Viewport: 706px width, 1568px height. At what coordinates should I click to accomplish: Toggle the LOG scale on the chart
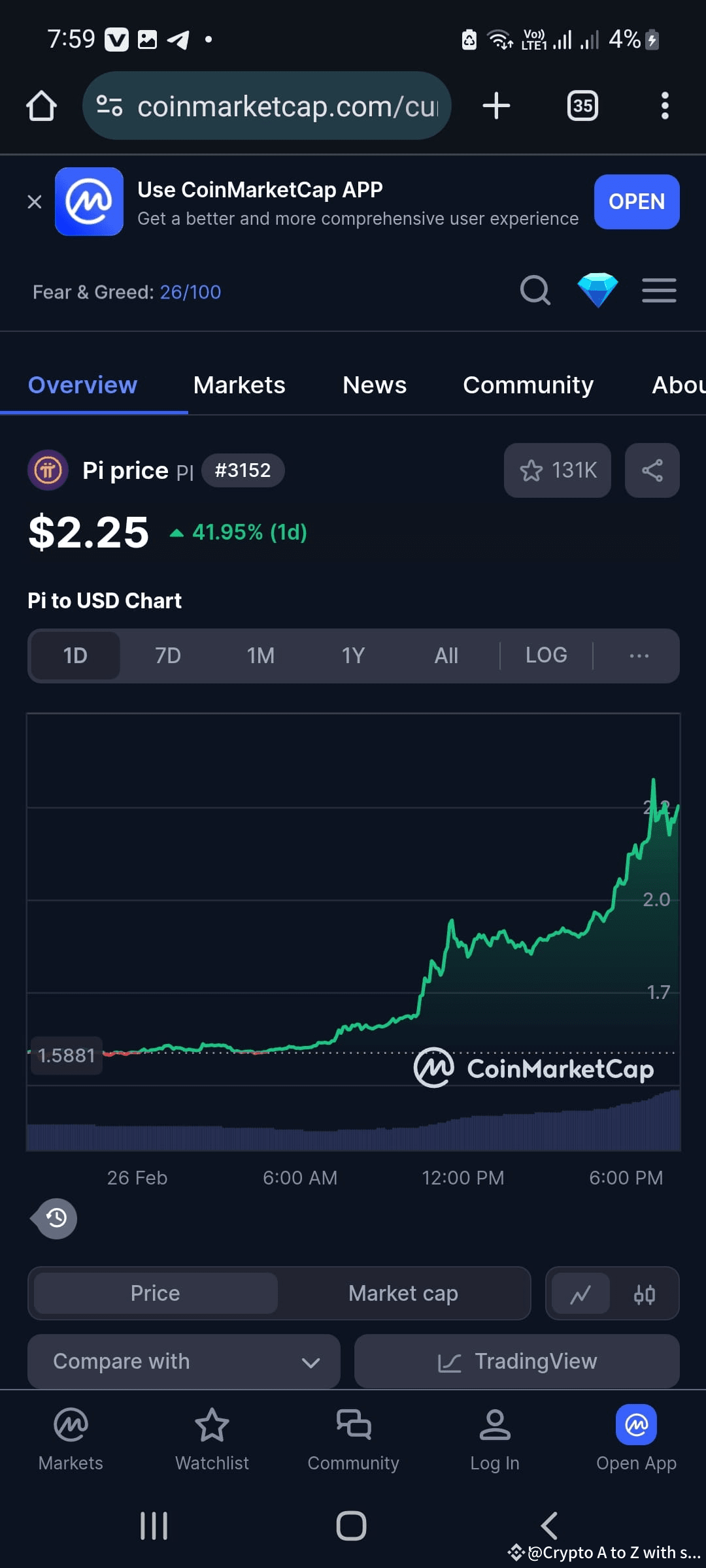(546, 655)
